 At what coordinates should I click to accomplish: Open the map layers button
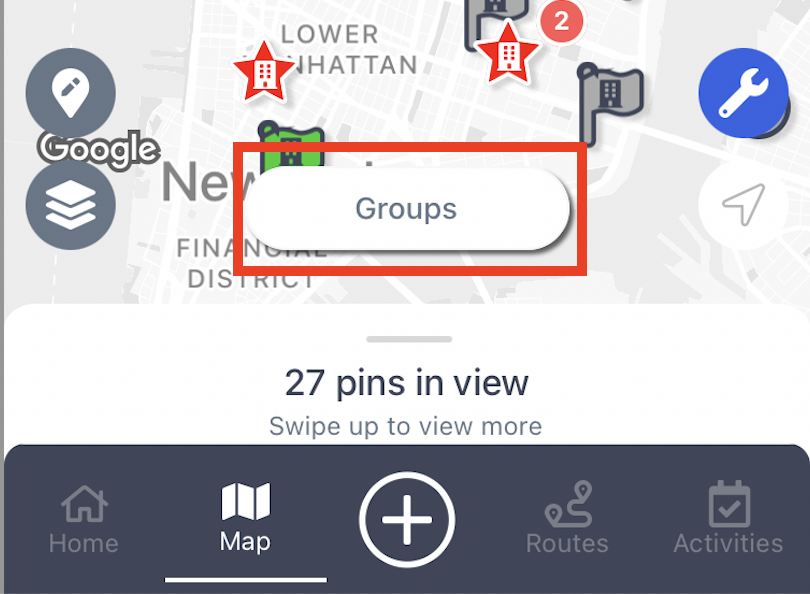[70, 205]
